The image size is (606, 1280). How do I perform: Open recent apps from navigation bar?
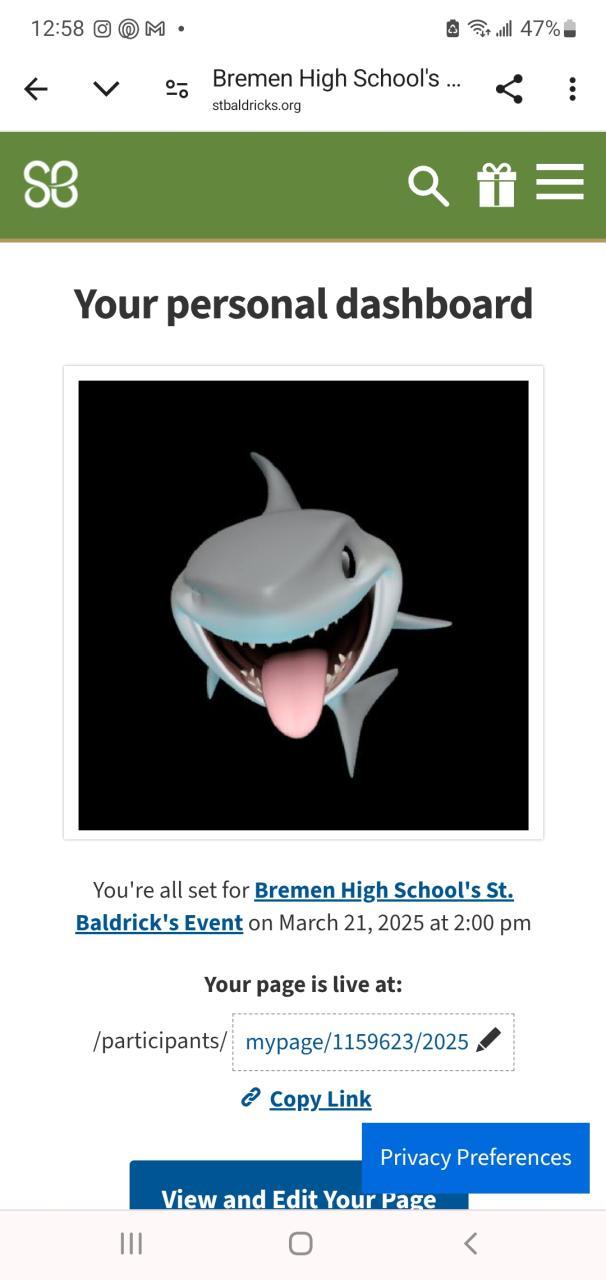(131, 1243)
